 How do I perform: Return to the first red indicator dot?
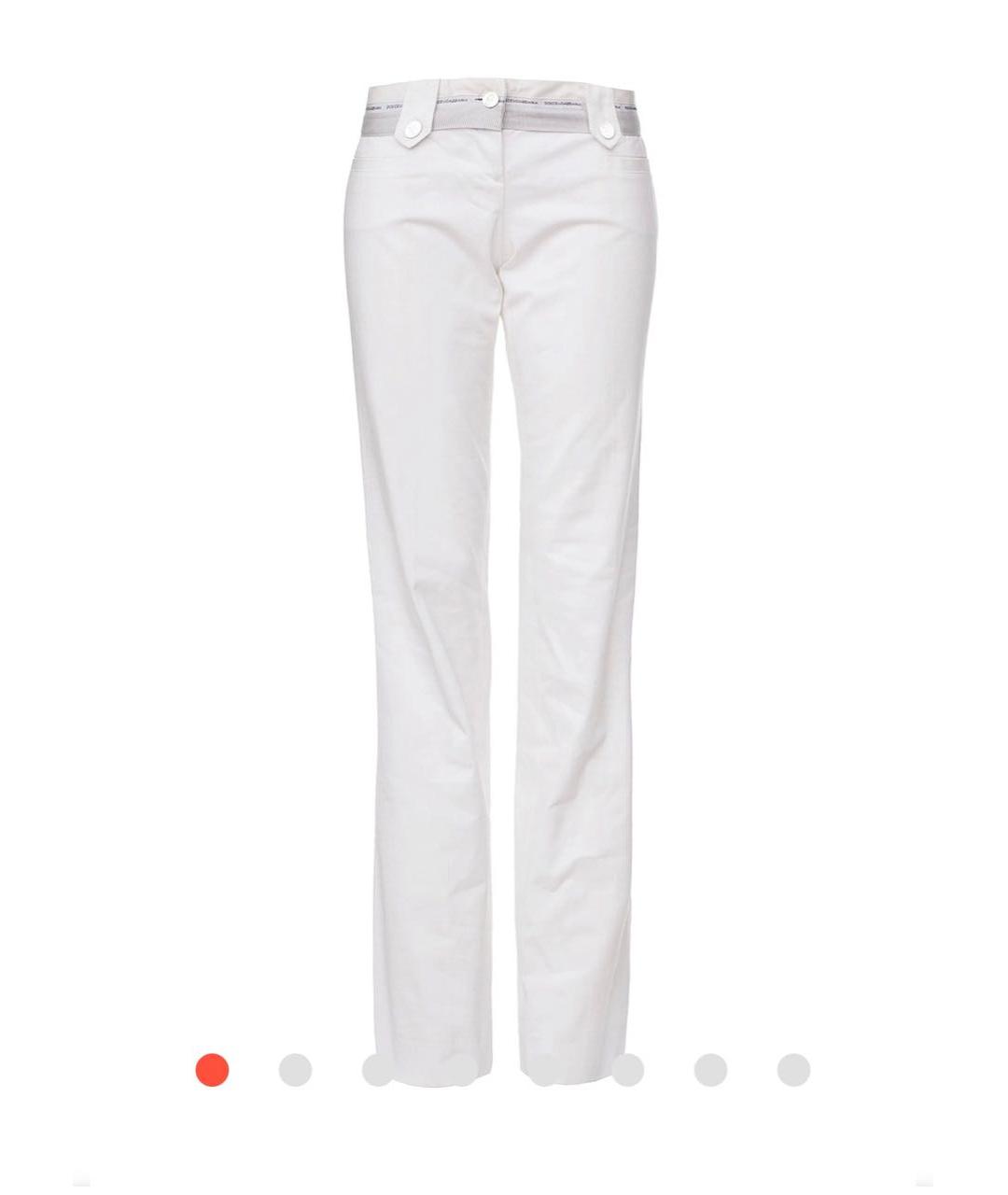[x=212, y=1070]
